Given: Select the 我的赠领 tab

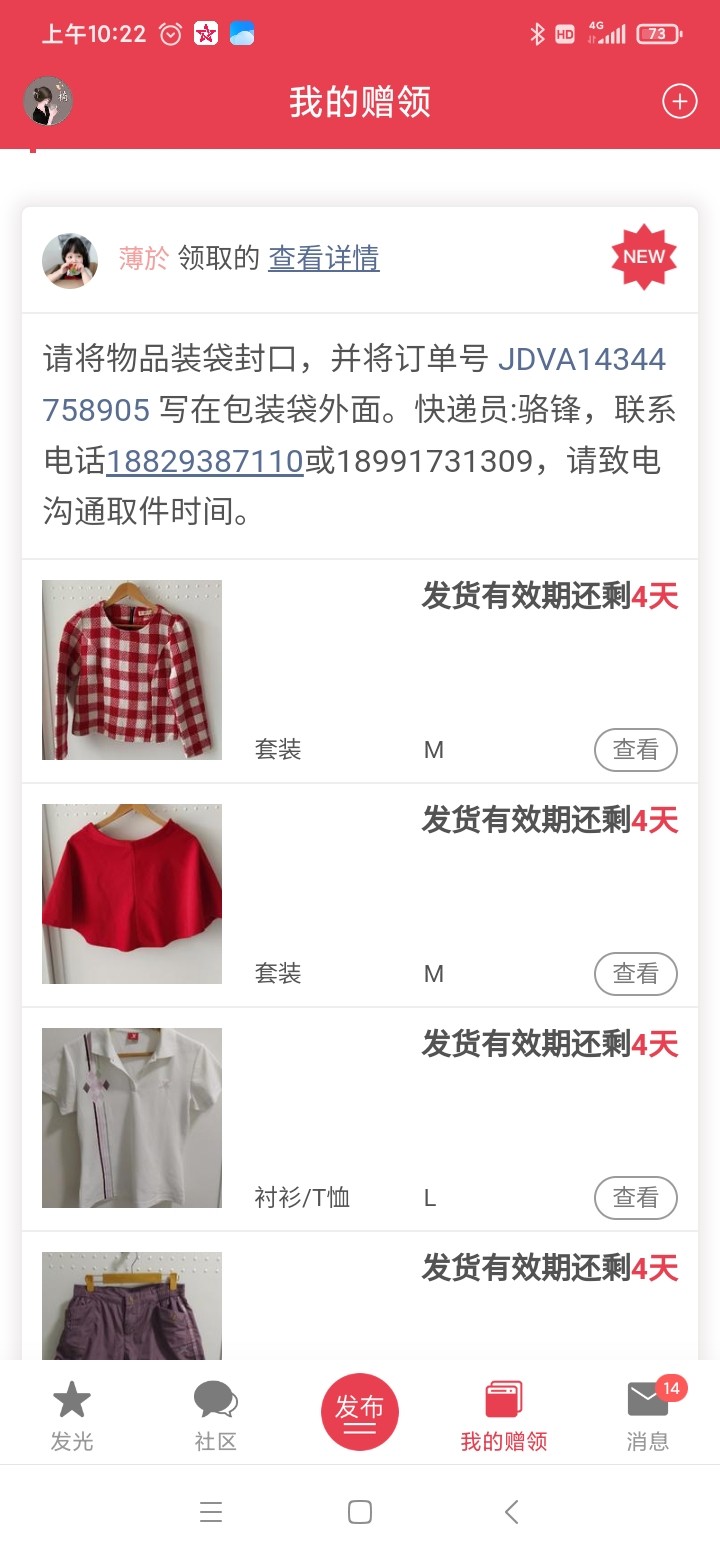Looking at the screenshot, I should click(x=504, y=1414).
